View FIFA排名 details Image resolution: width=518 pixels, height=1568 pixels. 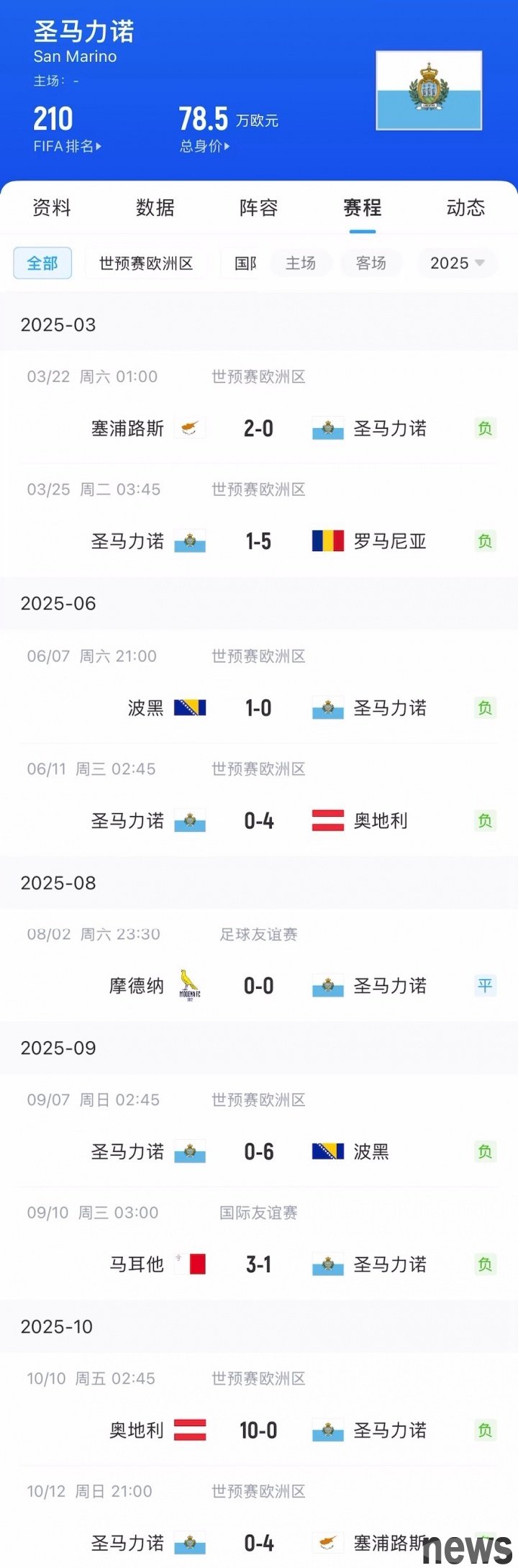coord(67,146)
